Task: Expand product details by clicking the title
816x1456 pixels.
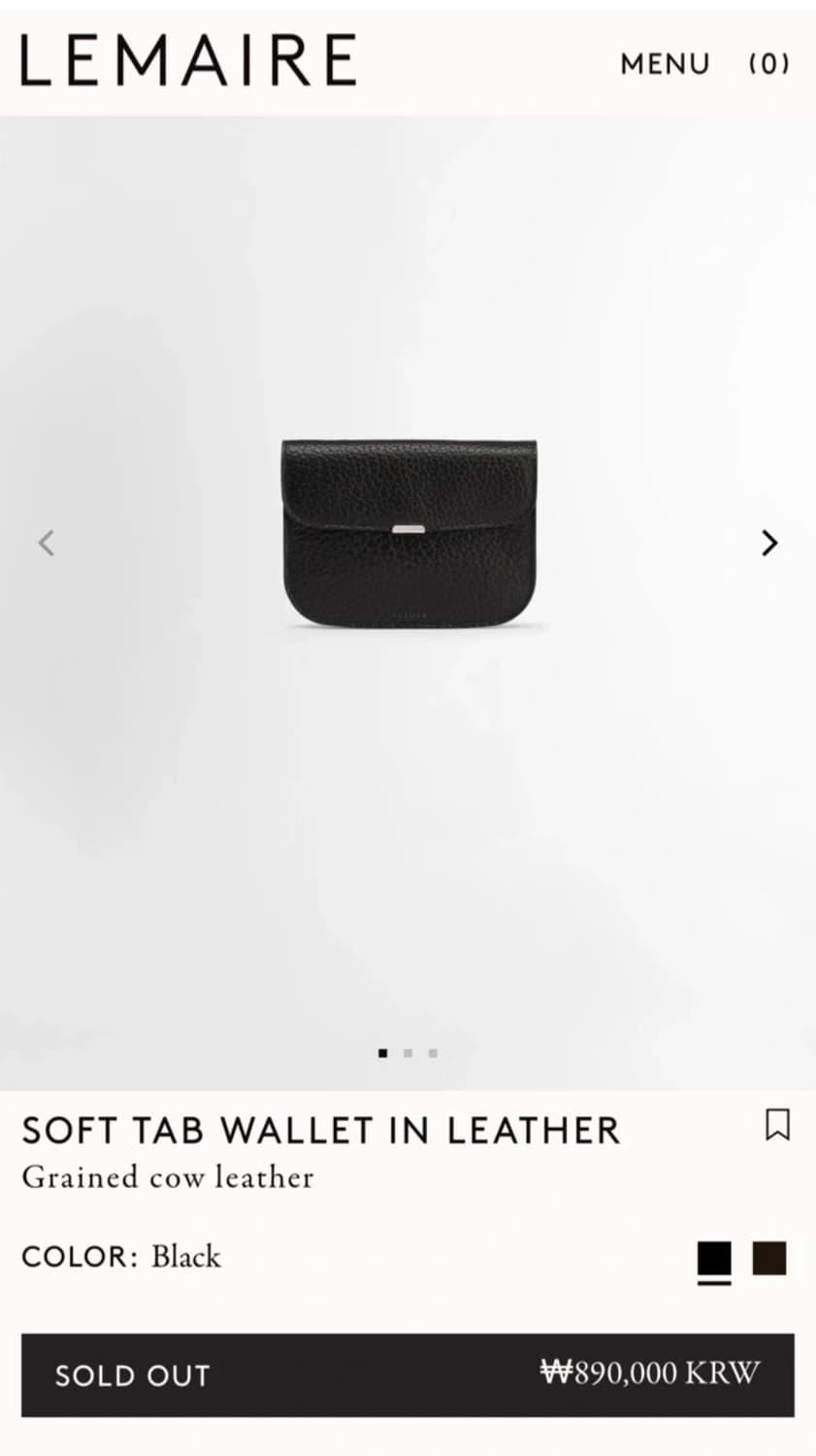Action: tap(322, 1130)
